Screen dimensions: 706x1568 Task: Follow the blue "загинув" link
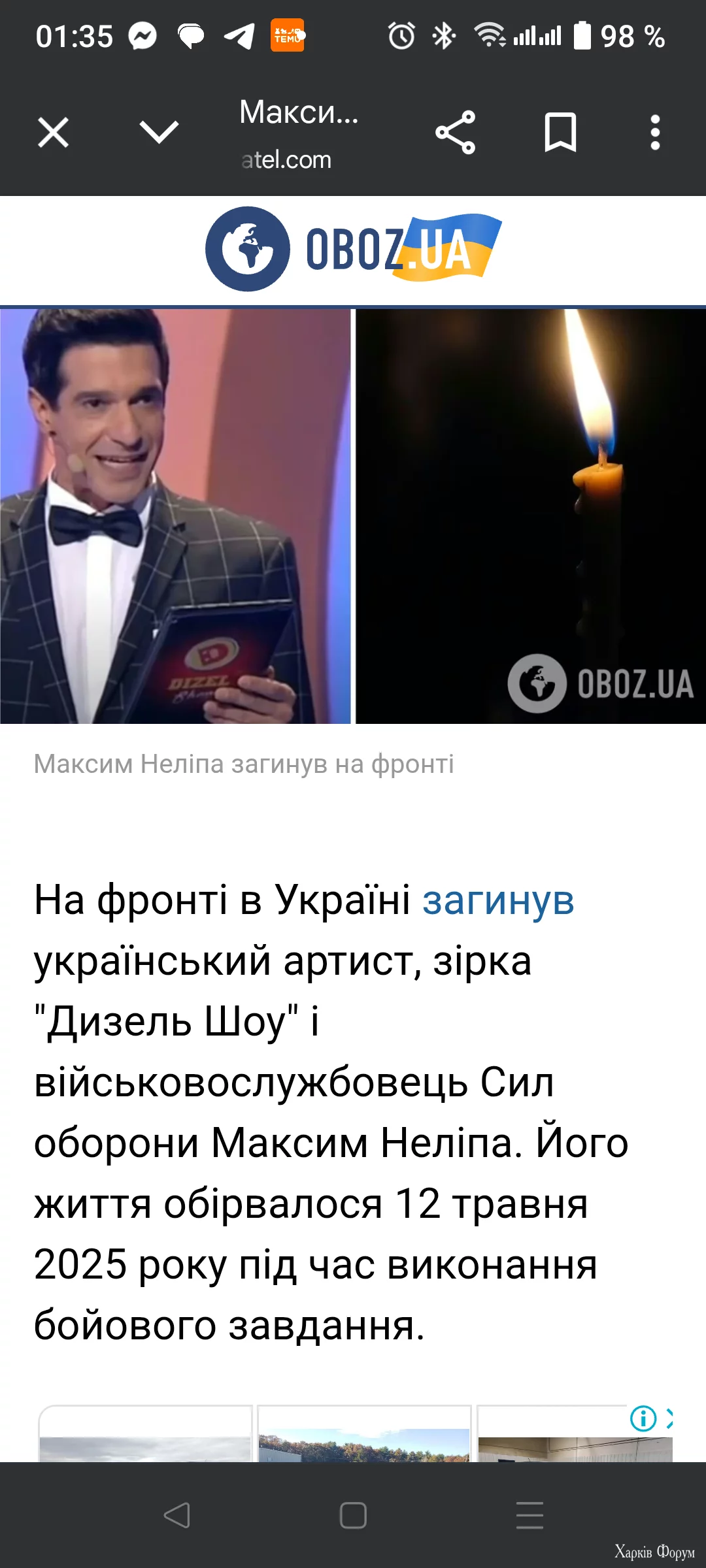pos(498,900)
